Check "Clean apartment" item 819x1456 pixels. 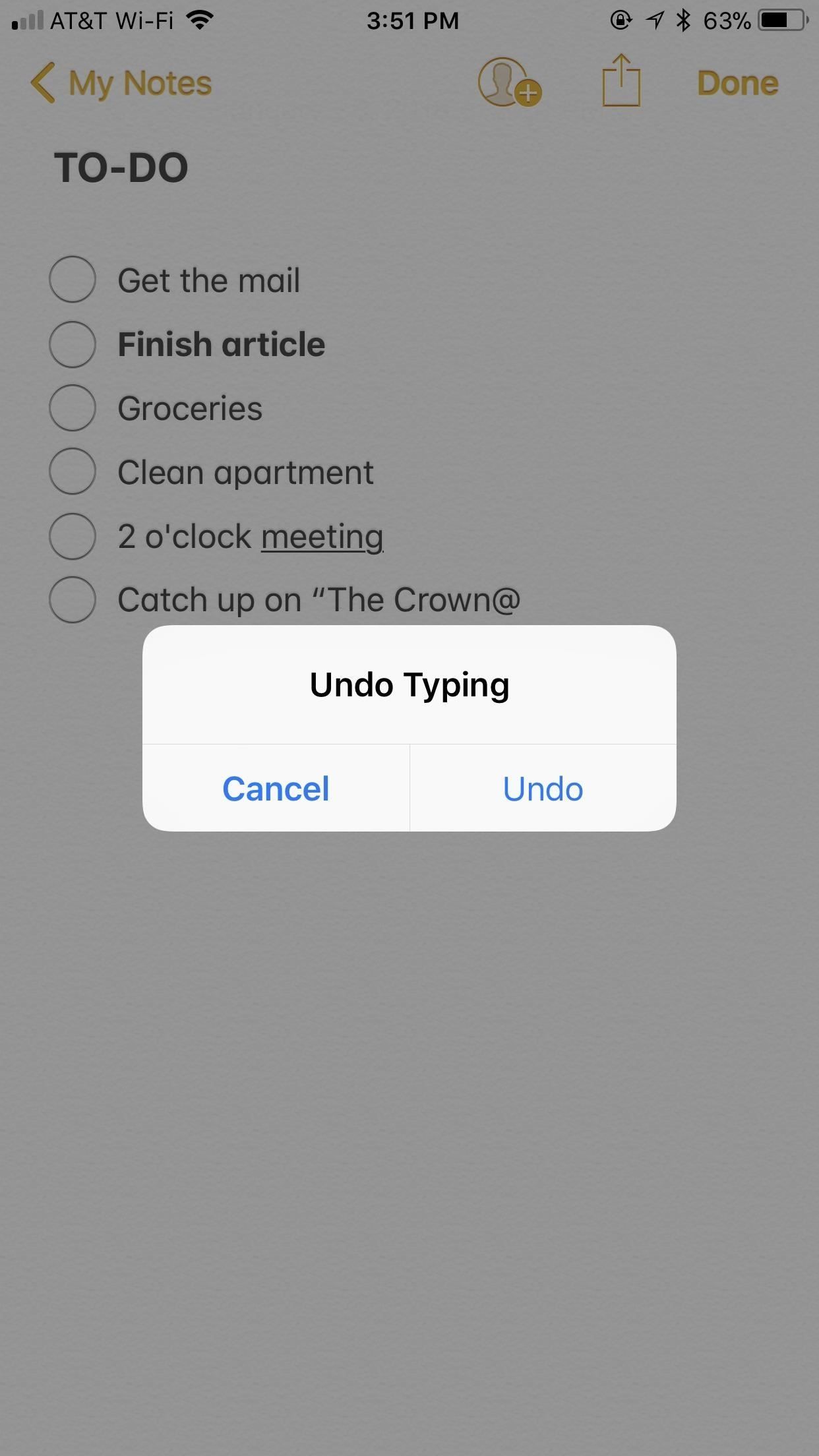[73, 472]
